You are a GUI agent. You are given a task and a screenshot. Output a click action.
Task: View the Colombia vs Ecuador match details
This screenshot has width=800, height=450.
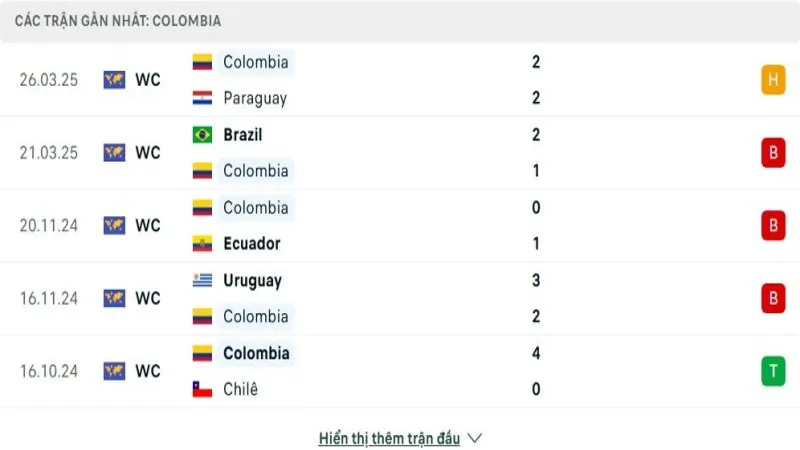(400, 225)
